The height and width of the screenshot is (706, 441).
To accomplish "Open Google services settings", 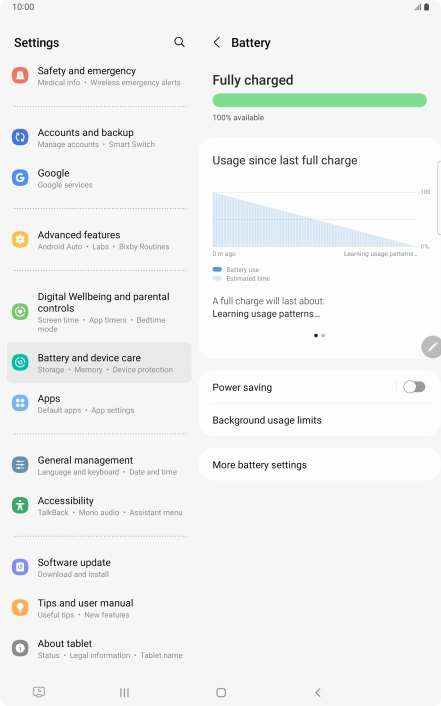I will (x=99, y=178).
